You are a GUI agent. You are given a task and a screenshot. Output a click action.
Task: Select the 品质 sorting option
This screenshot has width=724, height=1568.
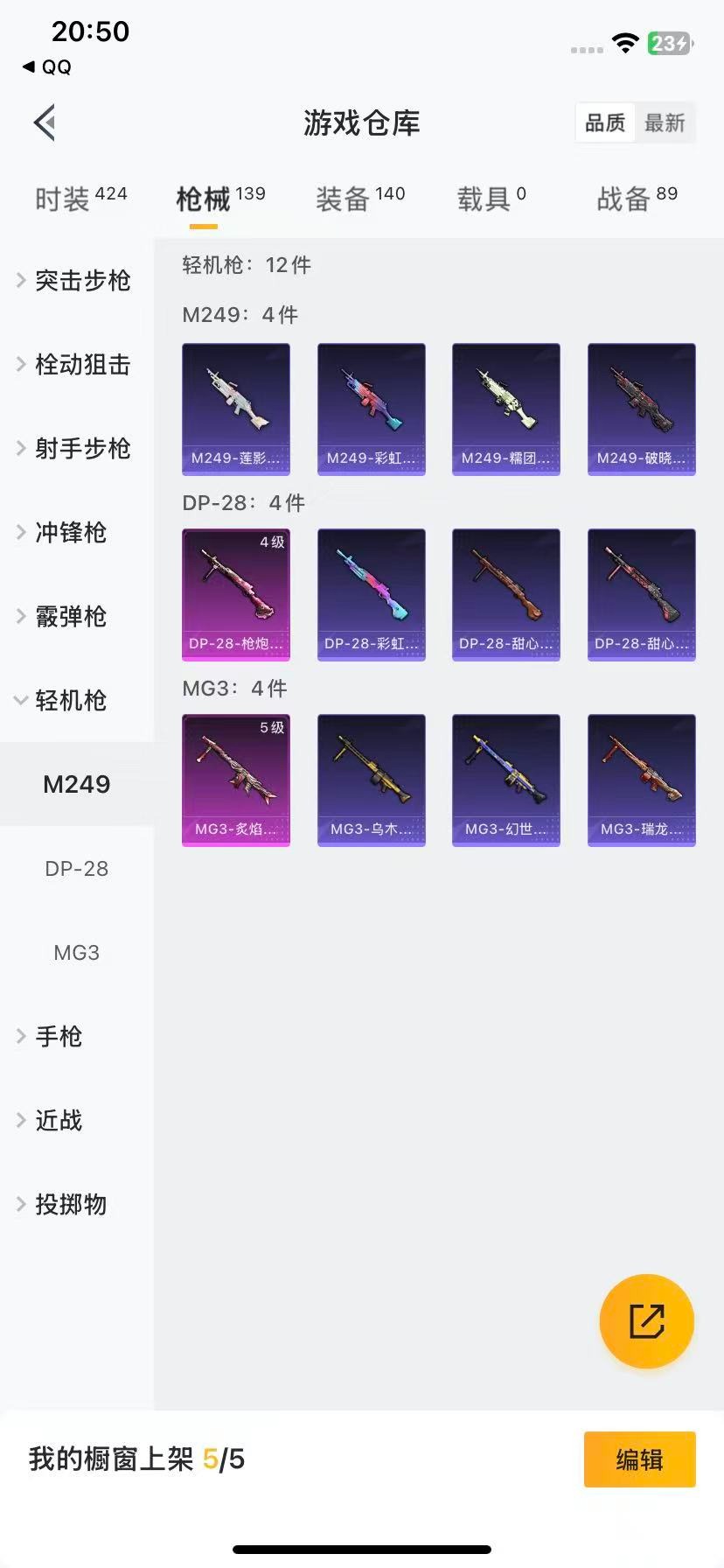coord(605,123)
